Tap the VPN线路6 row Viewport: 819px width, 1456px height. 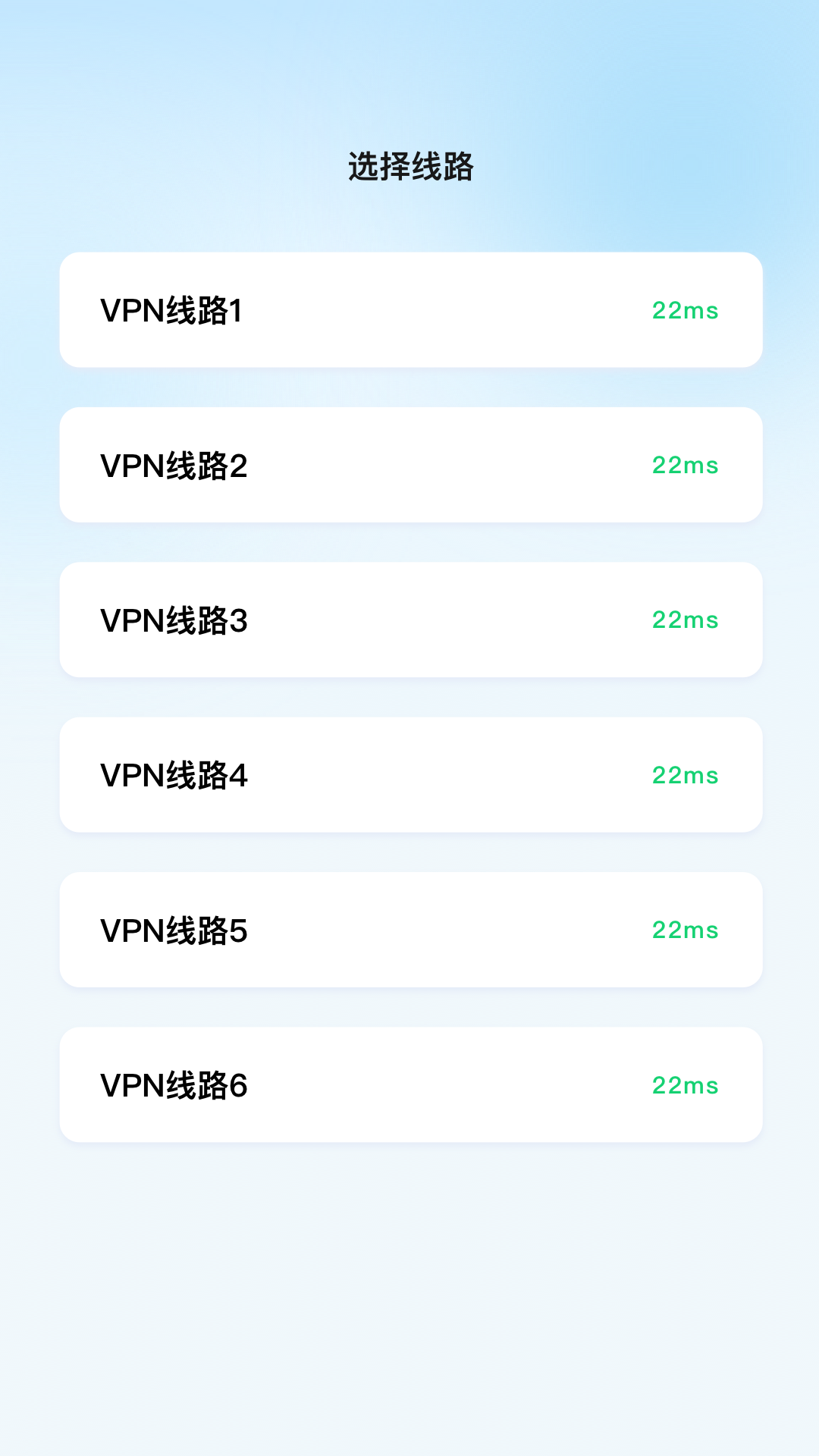(410, 1084)
